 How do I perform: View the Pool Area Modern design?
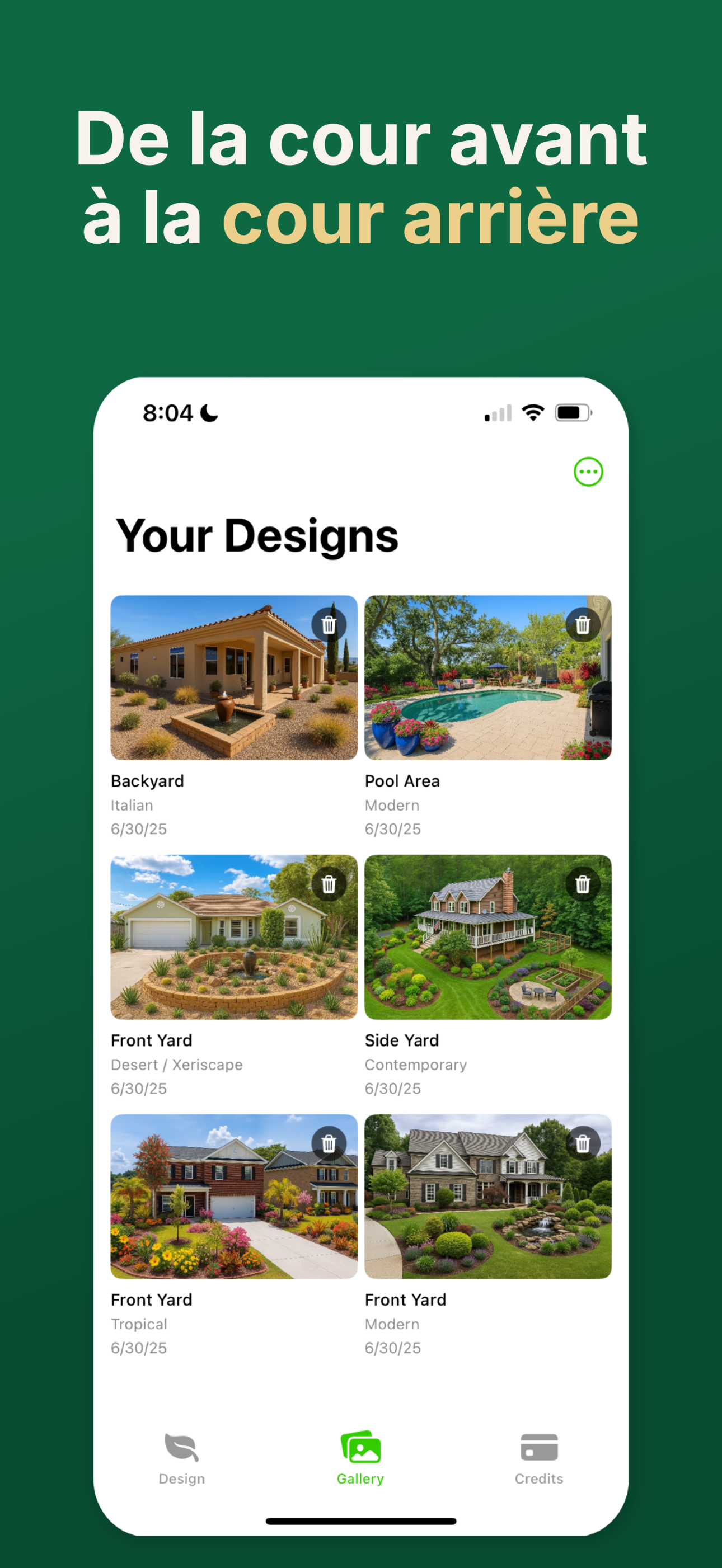[x=487, y=679]
